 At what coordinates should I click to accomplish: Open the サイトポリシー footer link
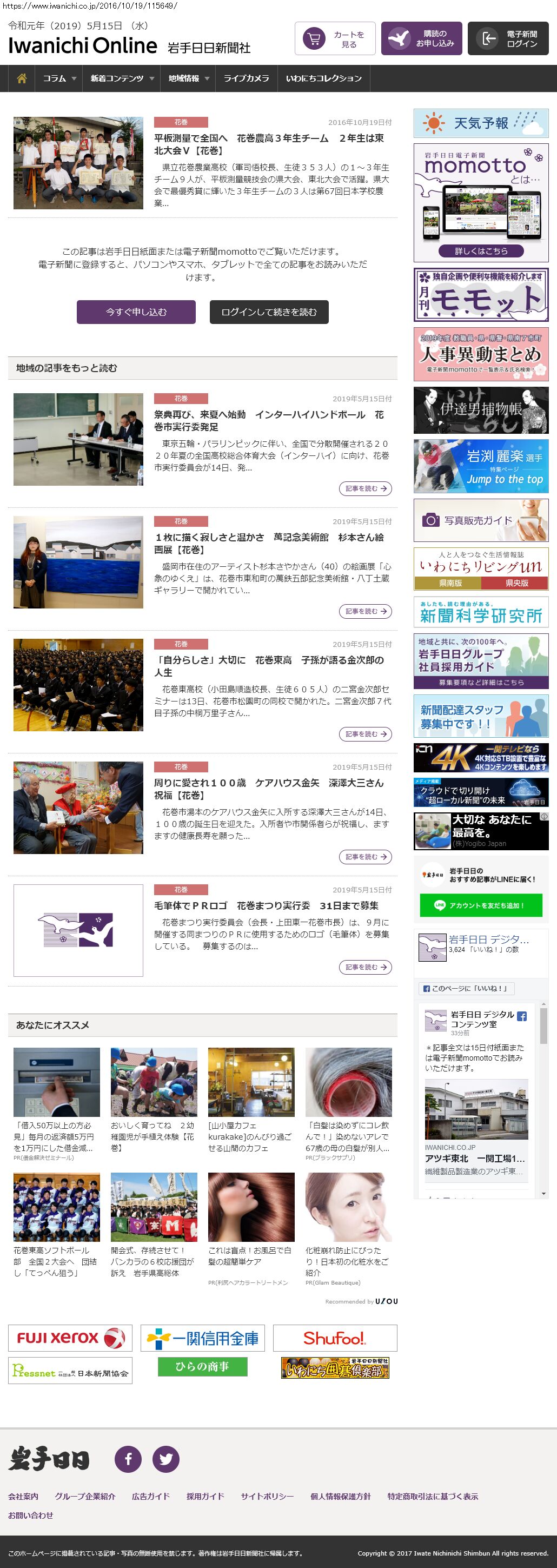click(267, 1496)
